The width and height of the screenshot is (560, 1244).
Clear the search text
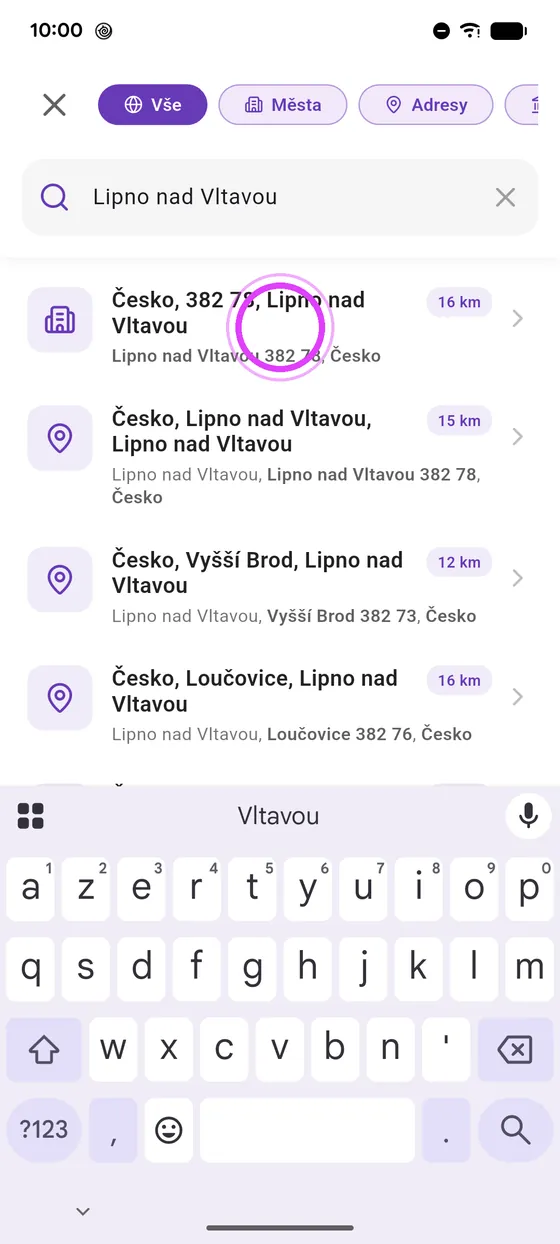[506, 197]
